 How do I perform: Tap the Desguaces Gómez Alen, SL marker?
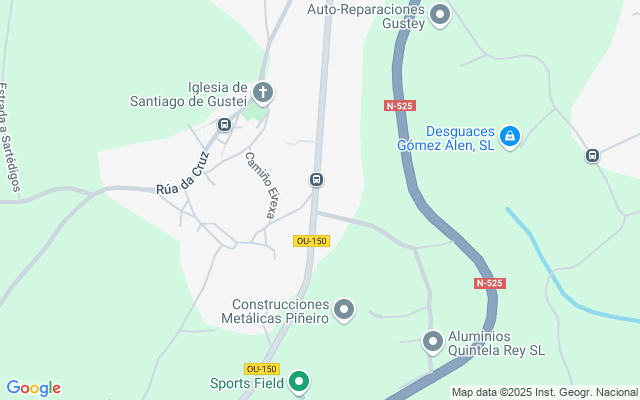pos(509,136)
